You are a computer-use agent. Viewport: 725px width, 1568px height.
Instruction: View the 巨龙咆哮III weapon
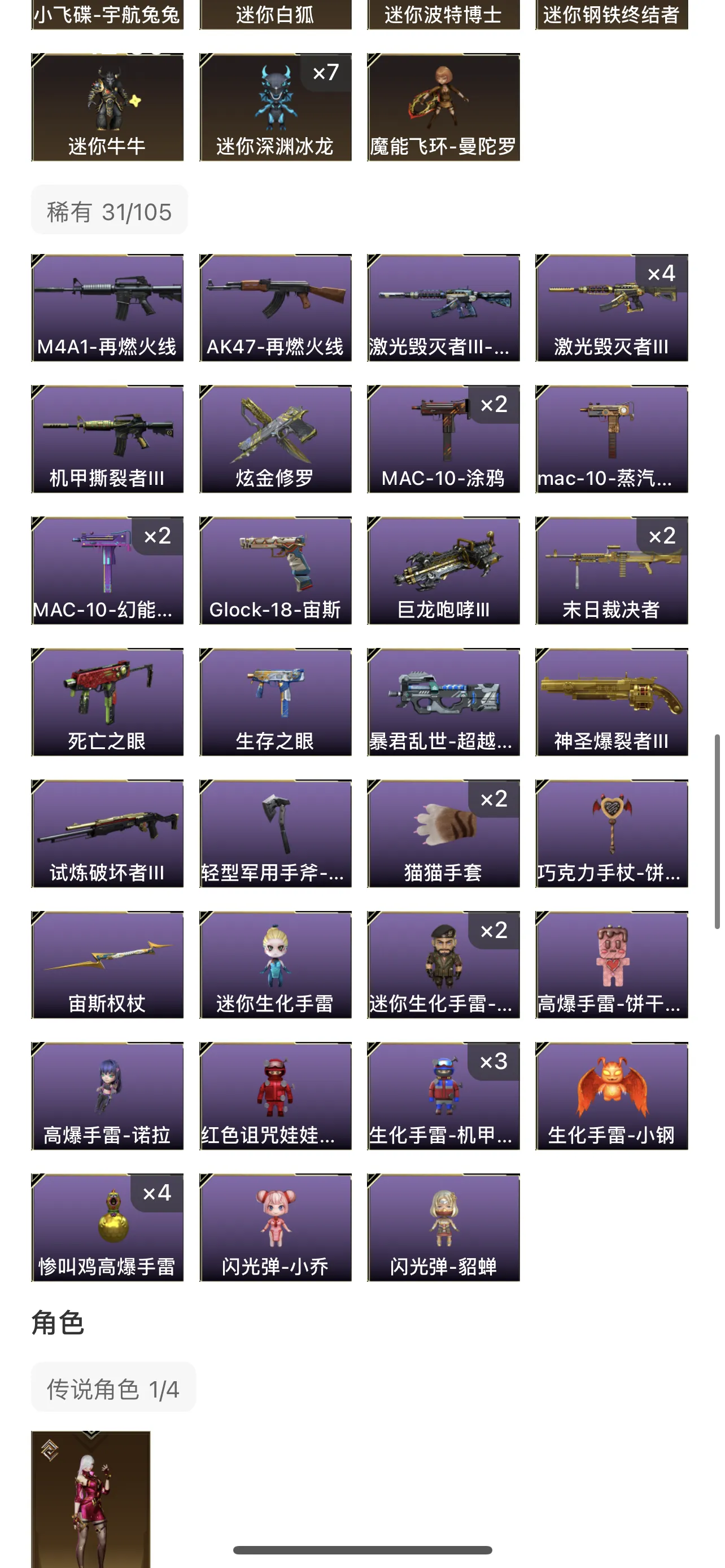pyautogui.click(x=443, y=570)
